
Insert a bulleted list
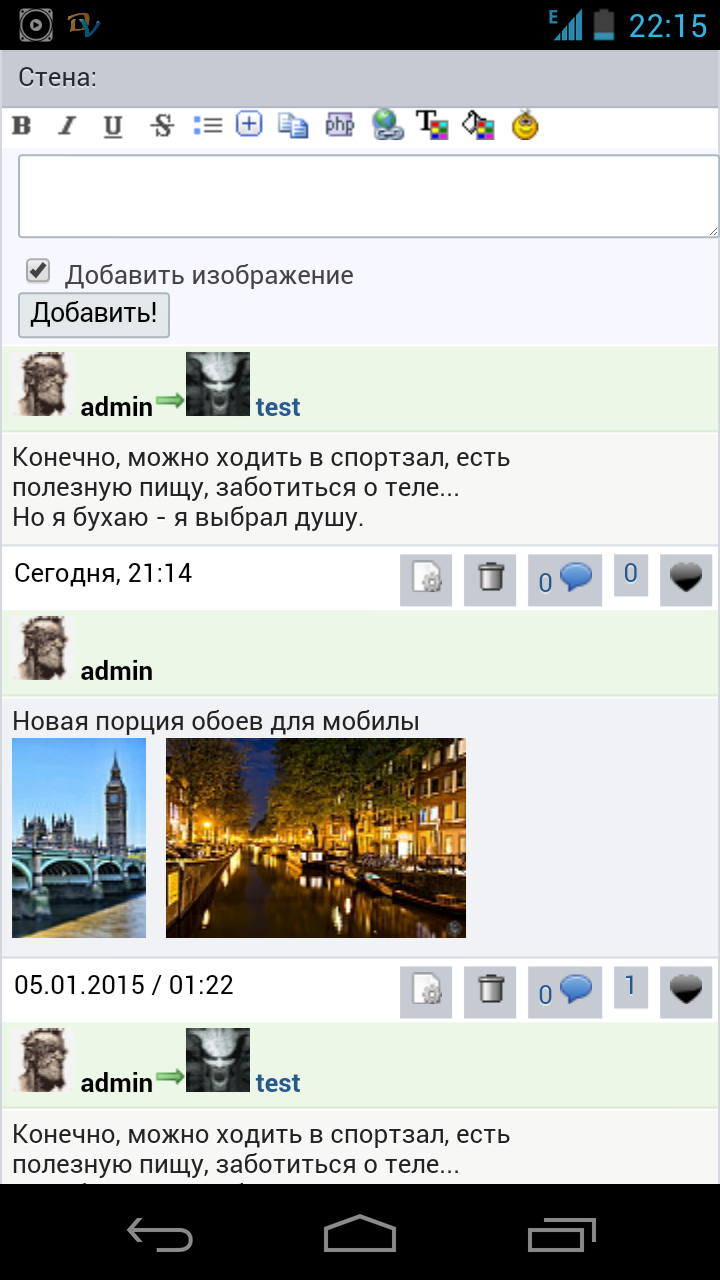pos(207,125)
